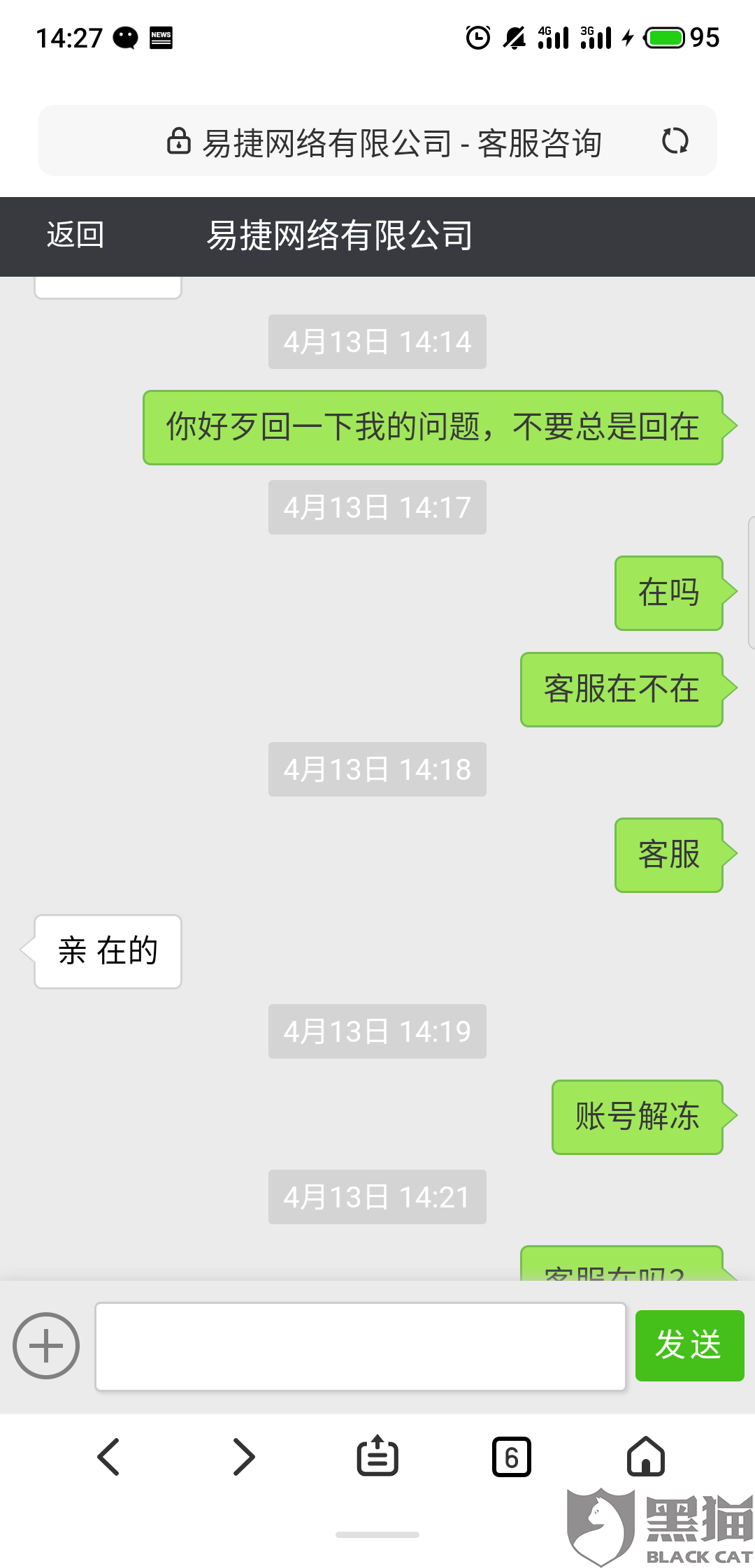Return to the browser home page
Viewport: 755px width, 1568px height.
point(646,1456)
